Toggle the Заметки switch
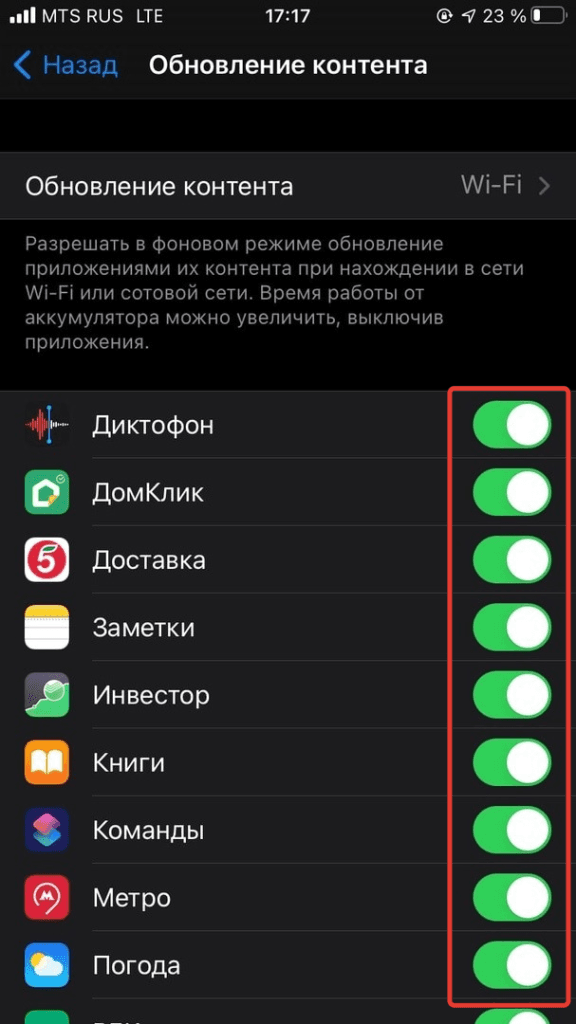This screenshot has width=576, height=1024. (512, 628)
